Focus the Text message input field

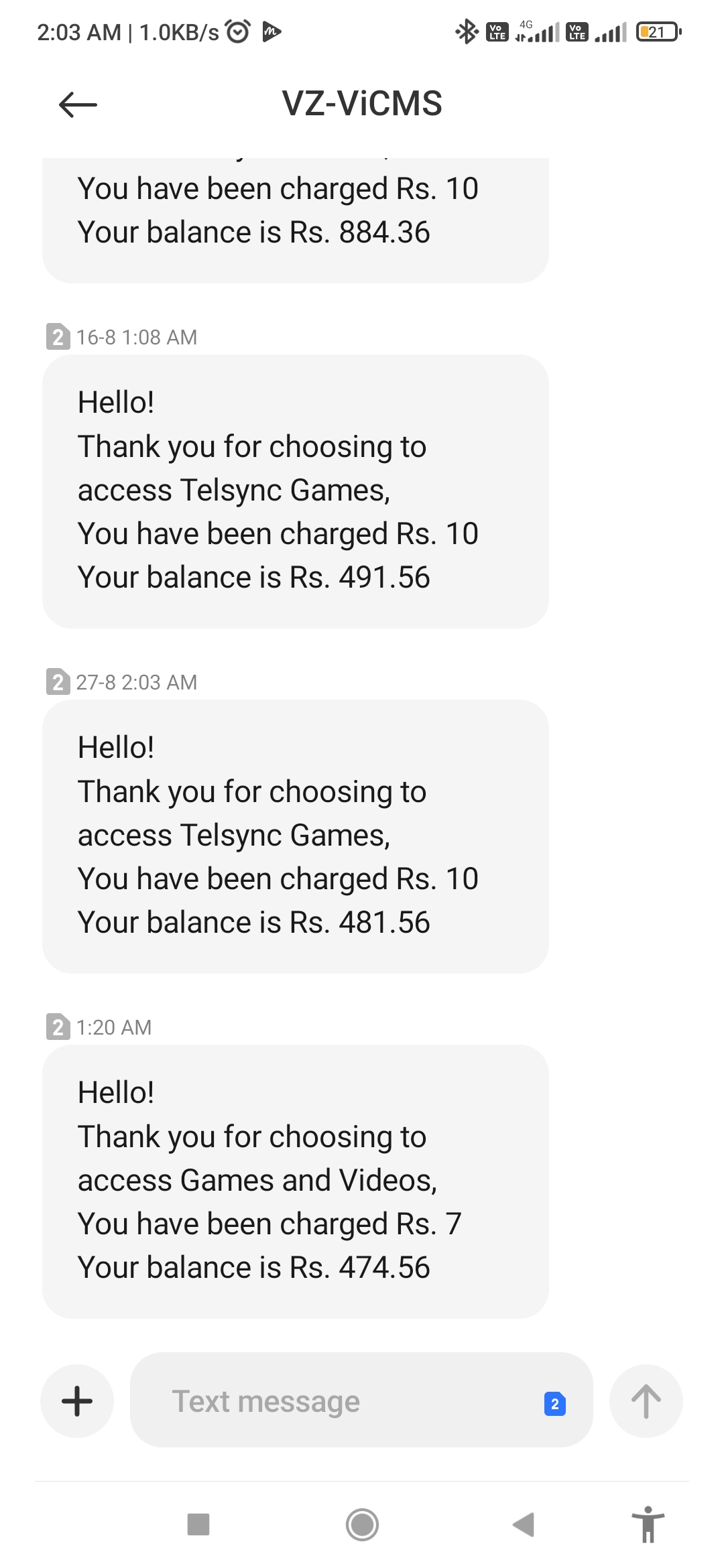point(335,1400)
